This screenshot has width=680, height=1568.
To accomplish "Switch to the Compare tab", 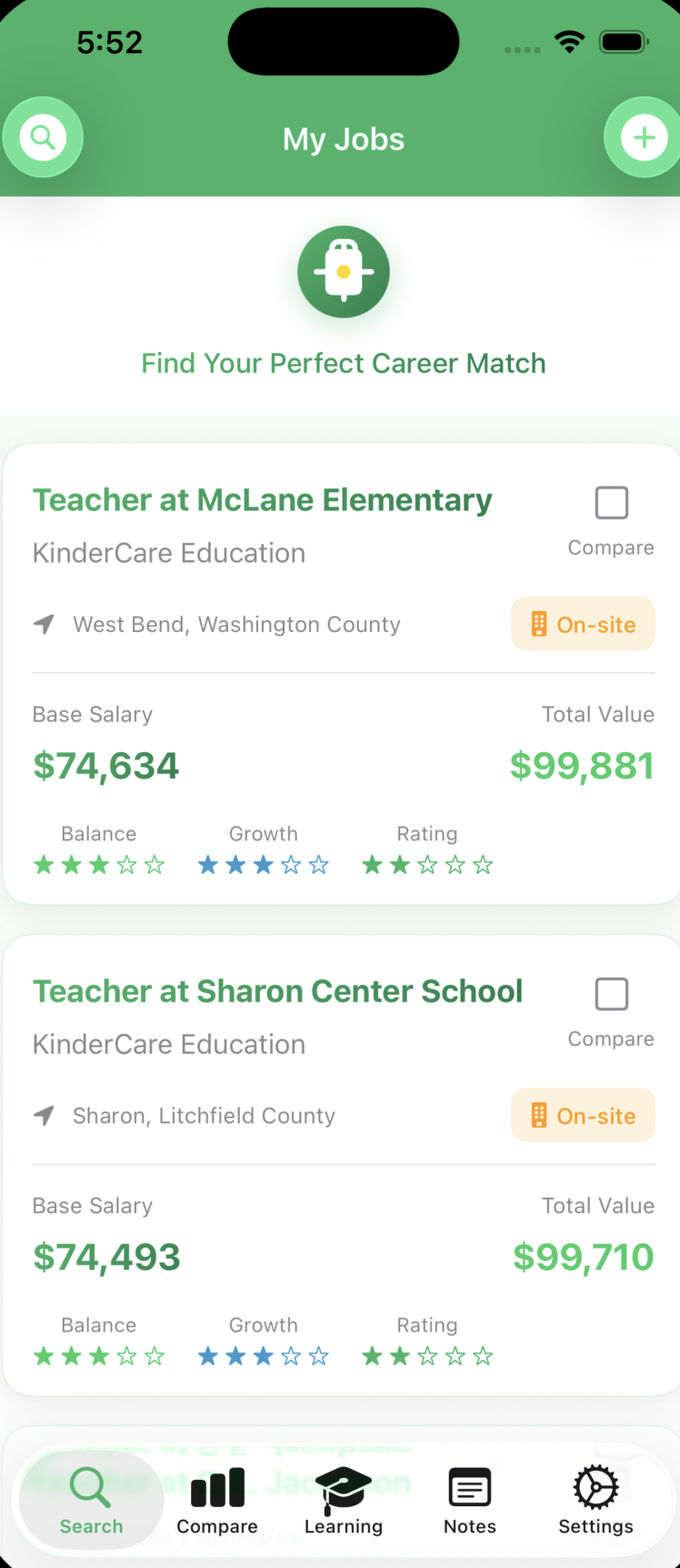I will pyautogui.click(x=217, y=1502).
